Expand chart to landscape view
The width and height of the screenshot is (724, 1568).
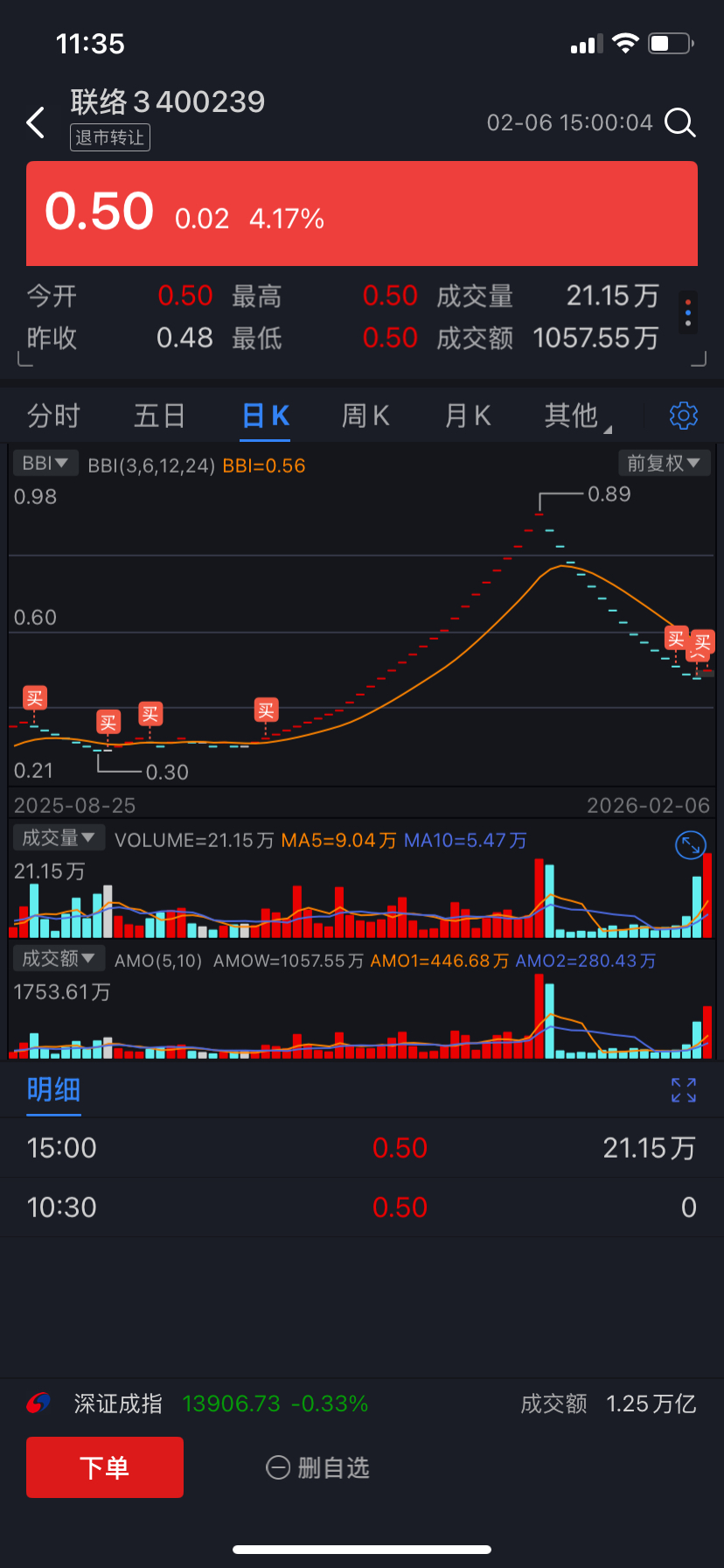click(x=690, y=845)
